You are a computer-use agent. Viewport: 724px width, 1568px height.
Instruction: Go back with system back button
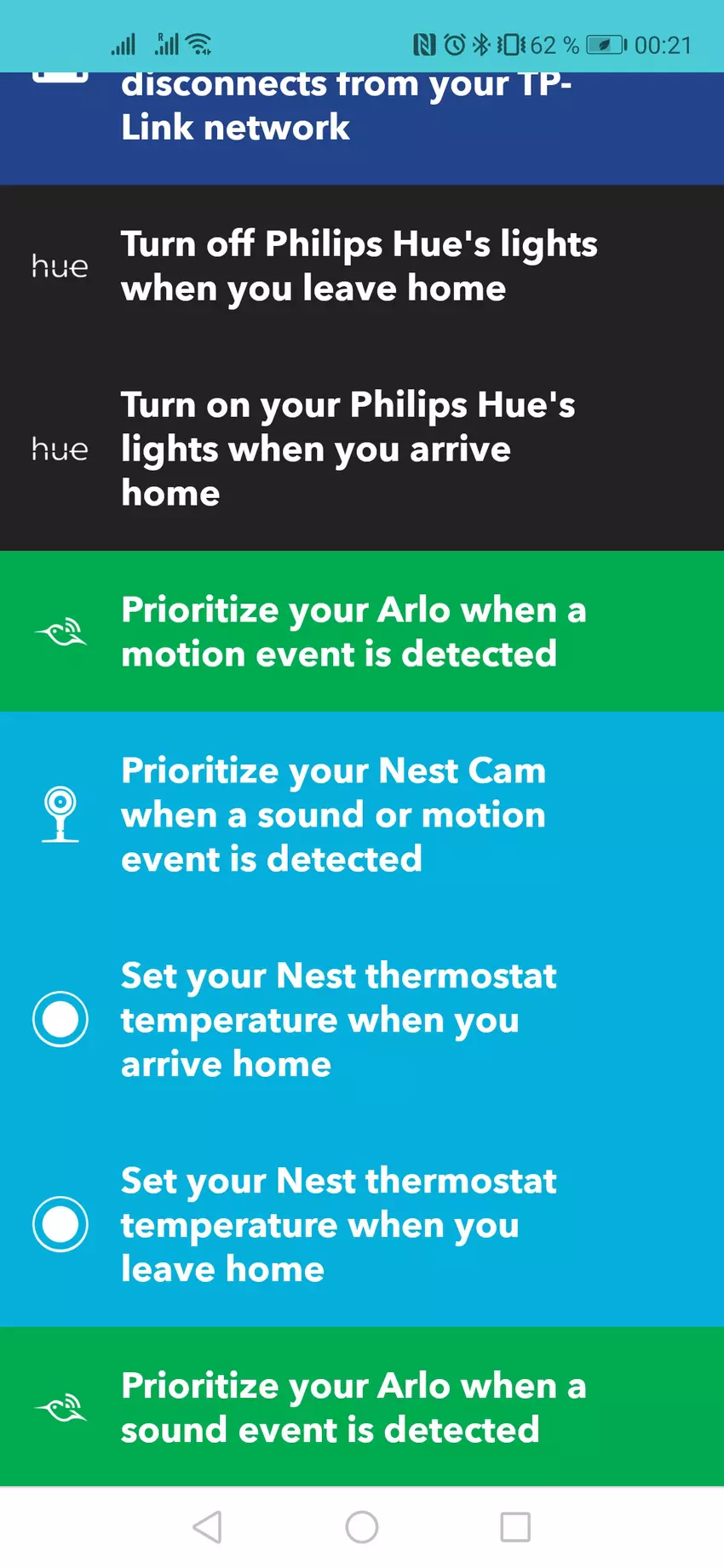208,1527
